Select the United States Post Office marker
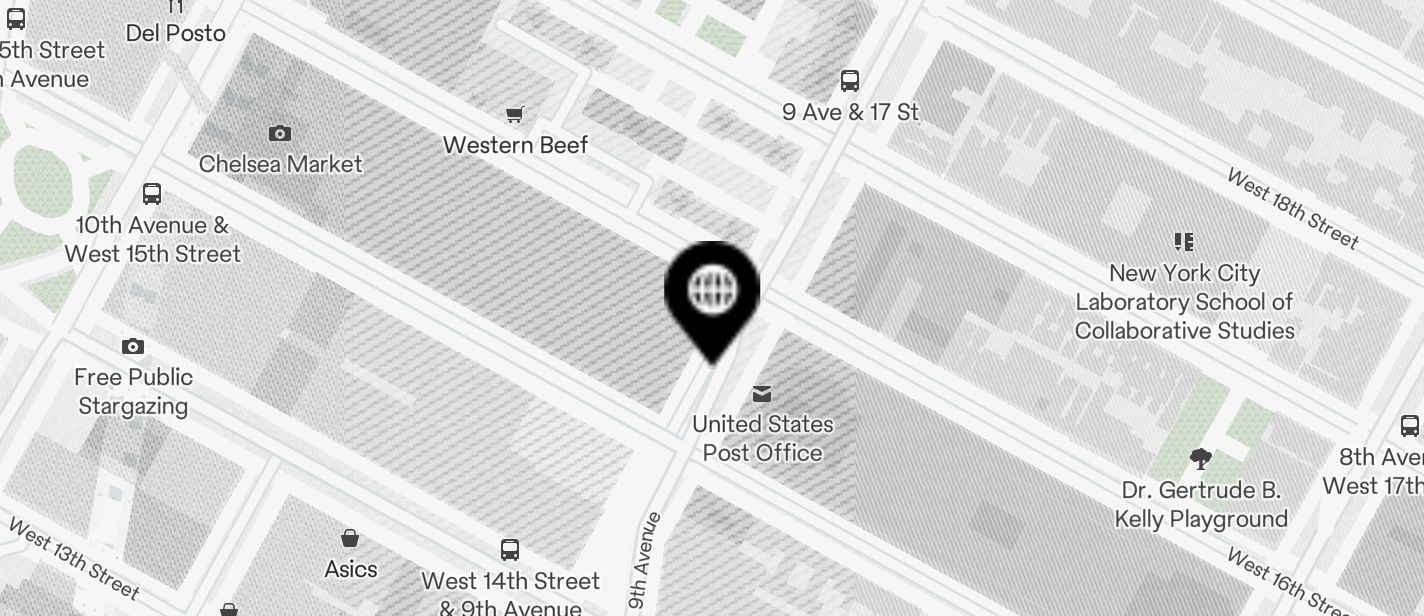1424x616 pixels. [762, 394]
